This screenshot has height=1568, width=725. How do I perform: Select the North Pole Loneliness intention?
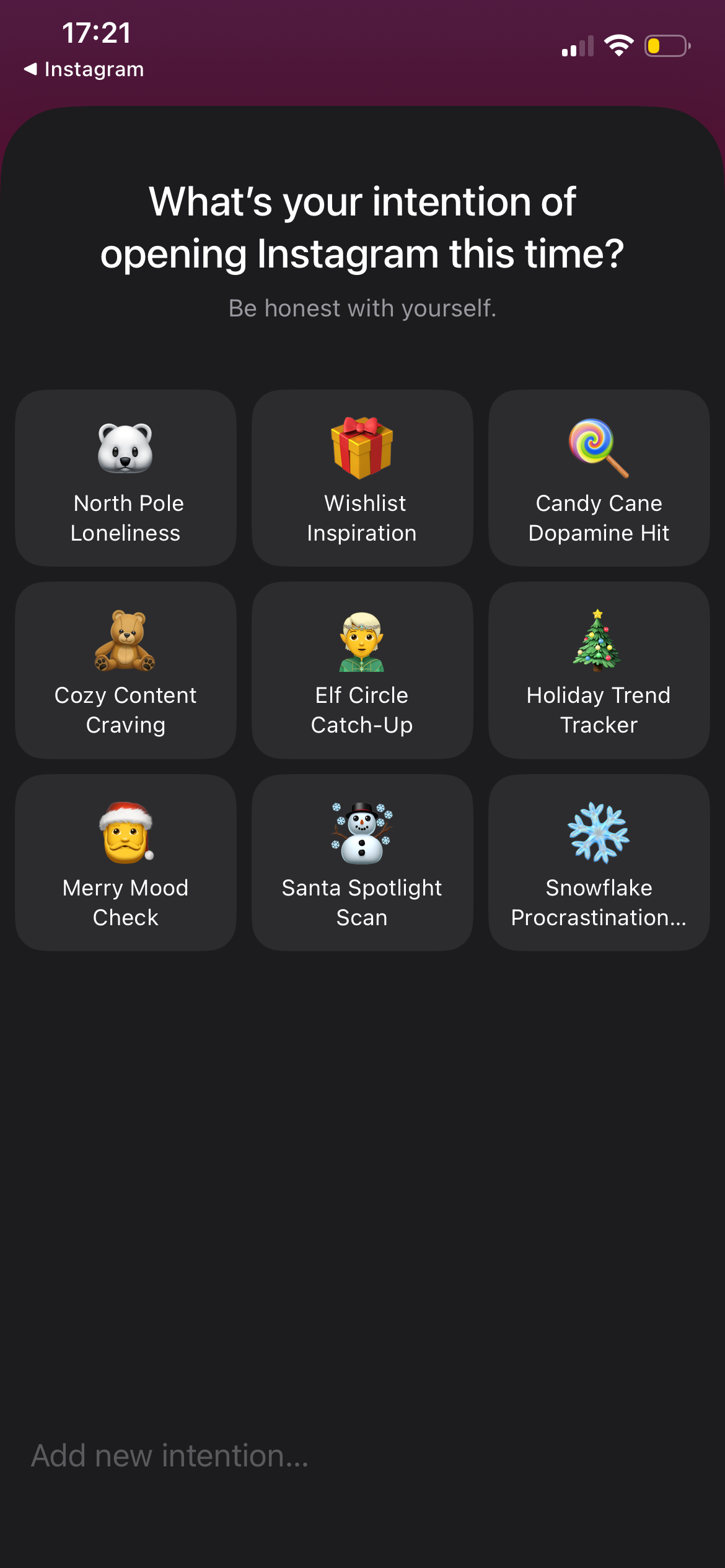[x=126, y=477]
